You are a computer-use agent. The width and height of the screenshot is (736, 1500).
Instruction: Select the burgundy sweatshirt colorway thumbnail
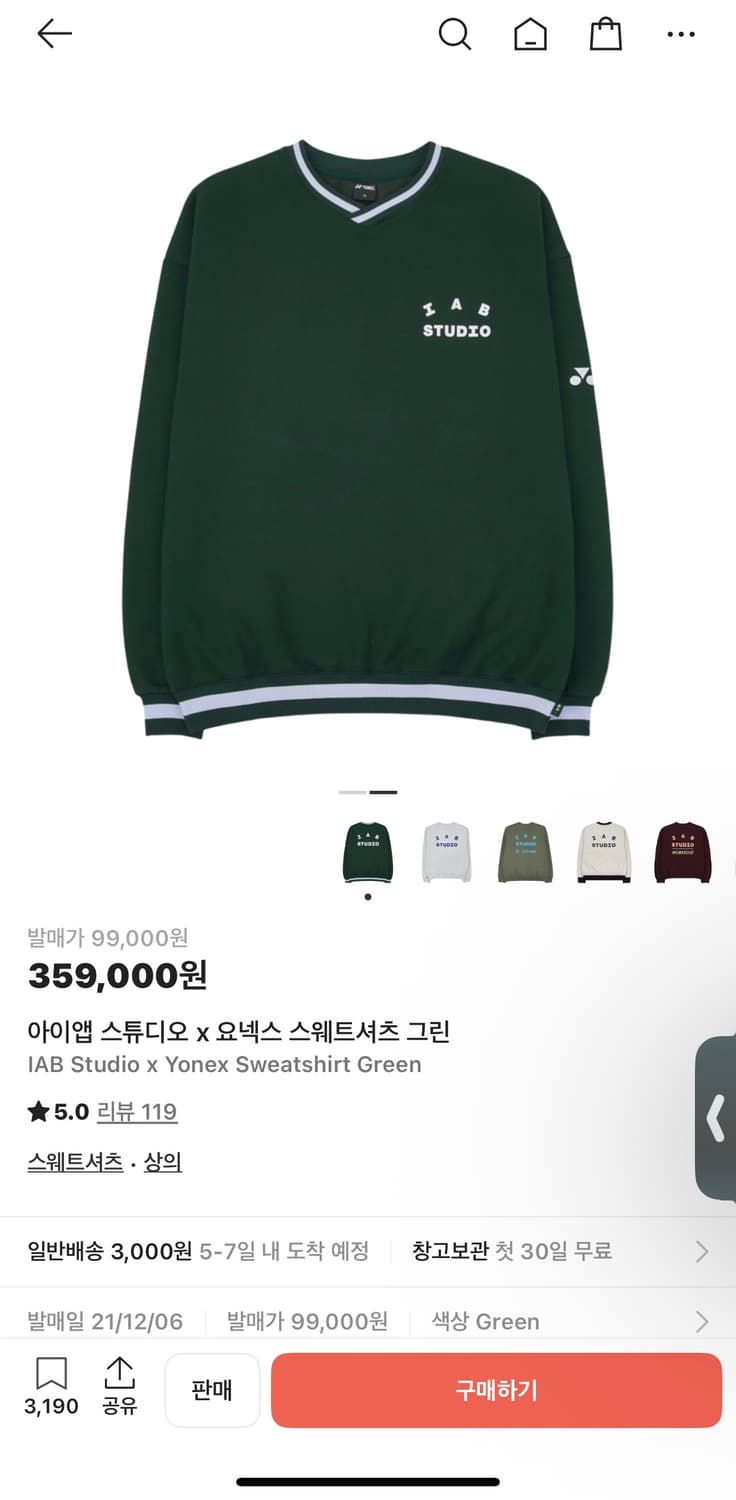pyautogui.click(x=683, y=850)
